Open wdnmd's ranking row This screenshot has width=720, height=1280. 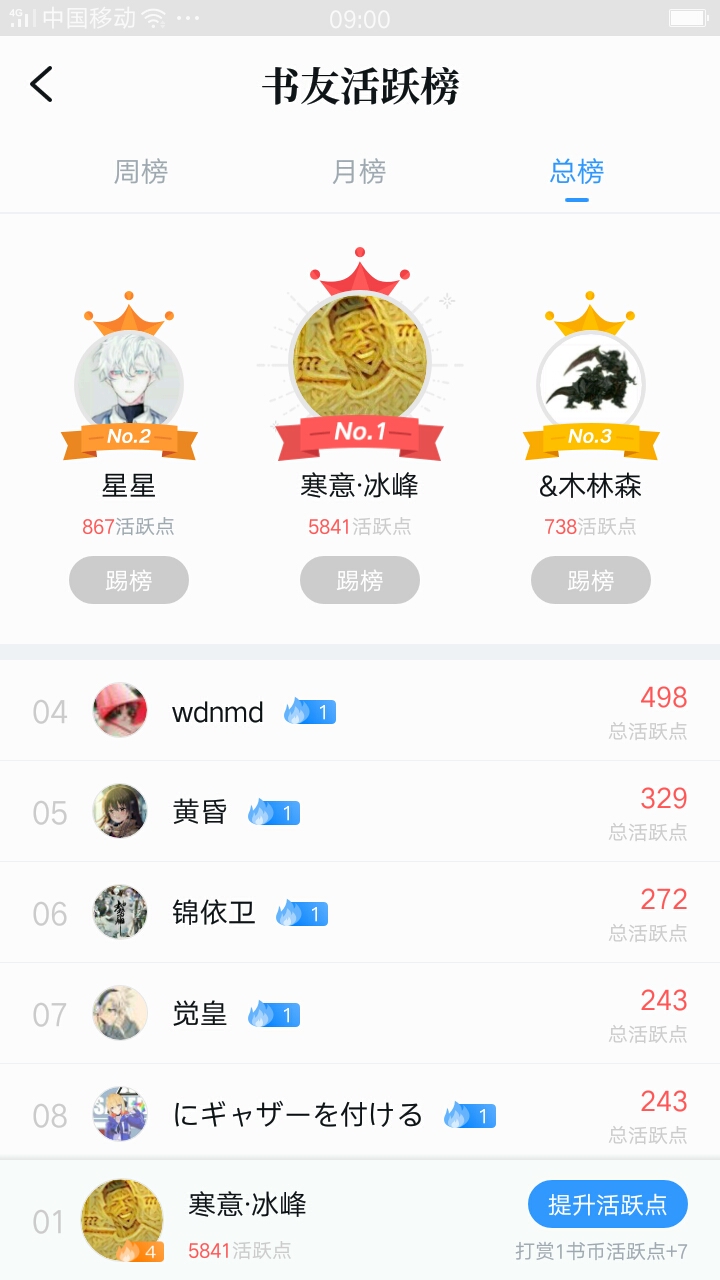[x=360, y=711]
